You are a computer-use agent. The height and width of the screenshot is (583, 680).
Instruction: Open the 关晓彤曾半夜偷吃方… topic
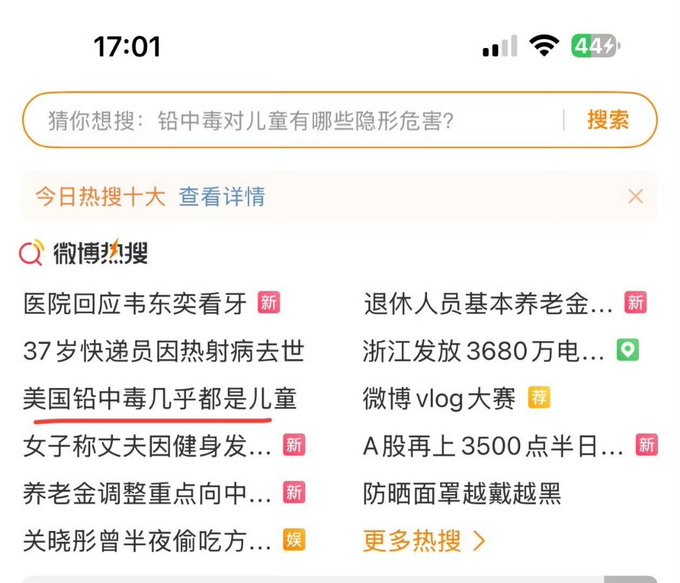tap(147, 541)
